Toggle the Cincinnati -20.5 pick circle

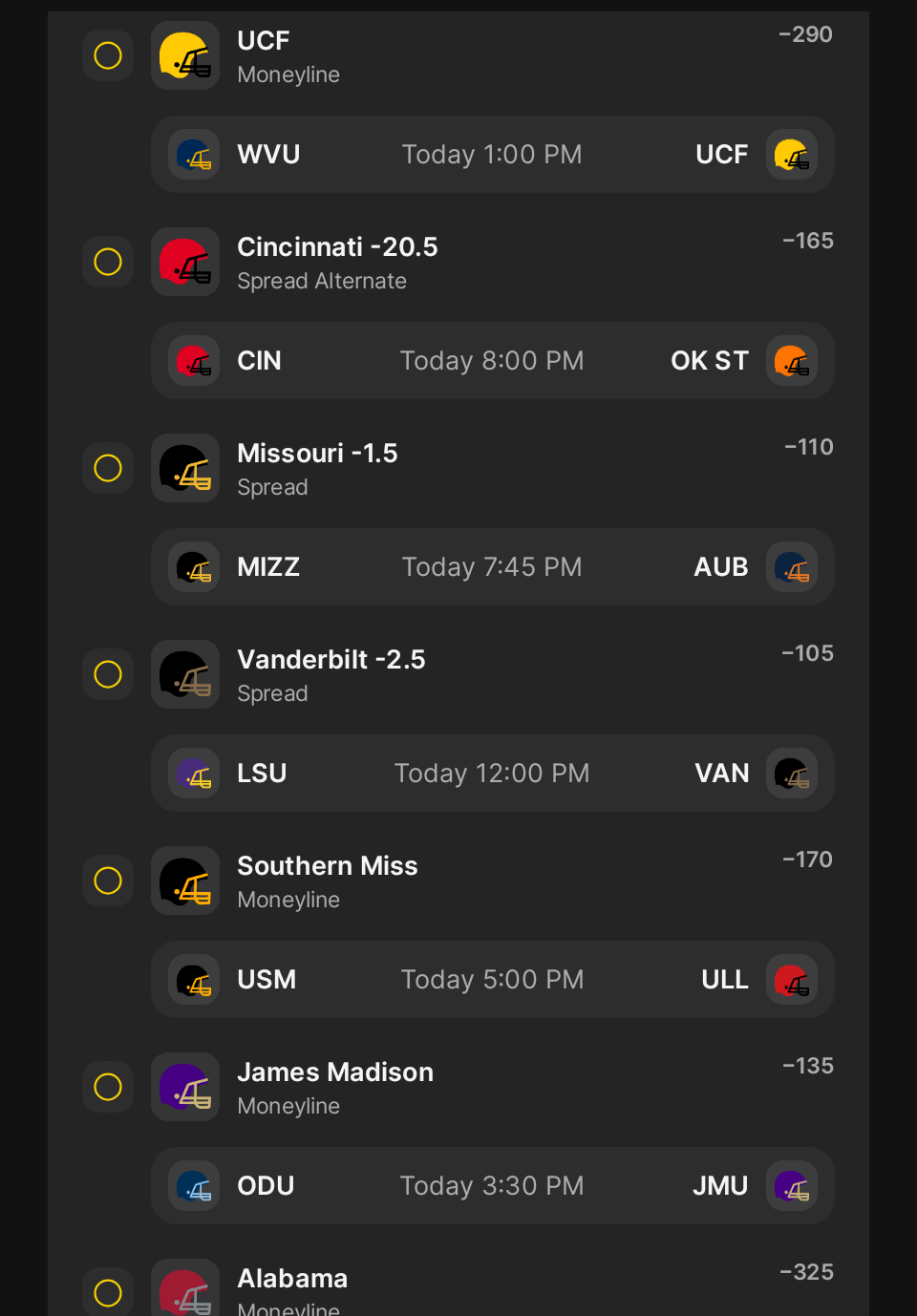pos(108,262)
